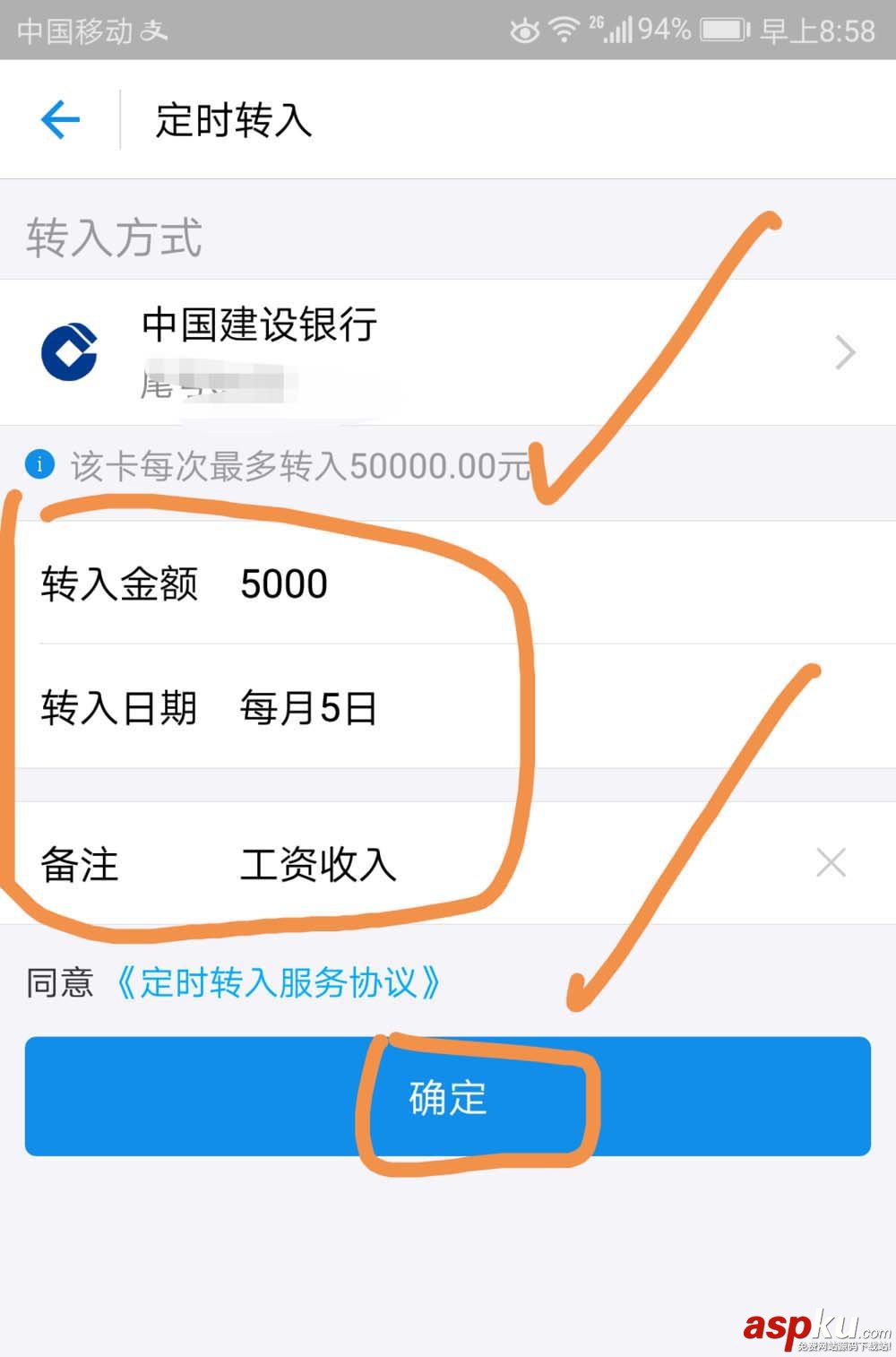Clear the 备注 text with the X
This screenshot has height=1357, width=896.
point(831,864)
